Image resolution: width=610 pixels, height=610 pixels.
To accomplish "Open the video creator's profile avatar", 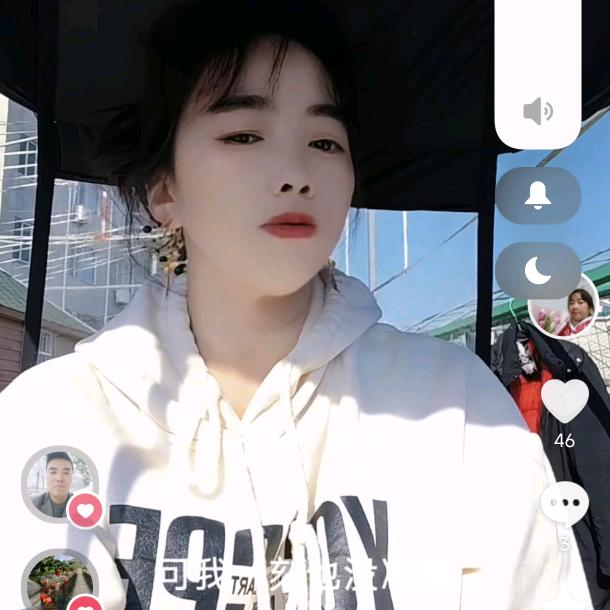I will point(565,308).
